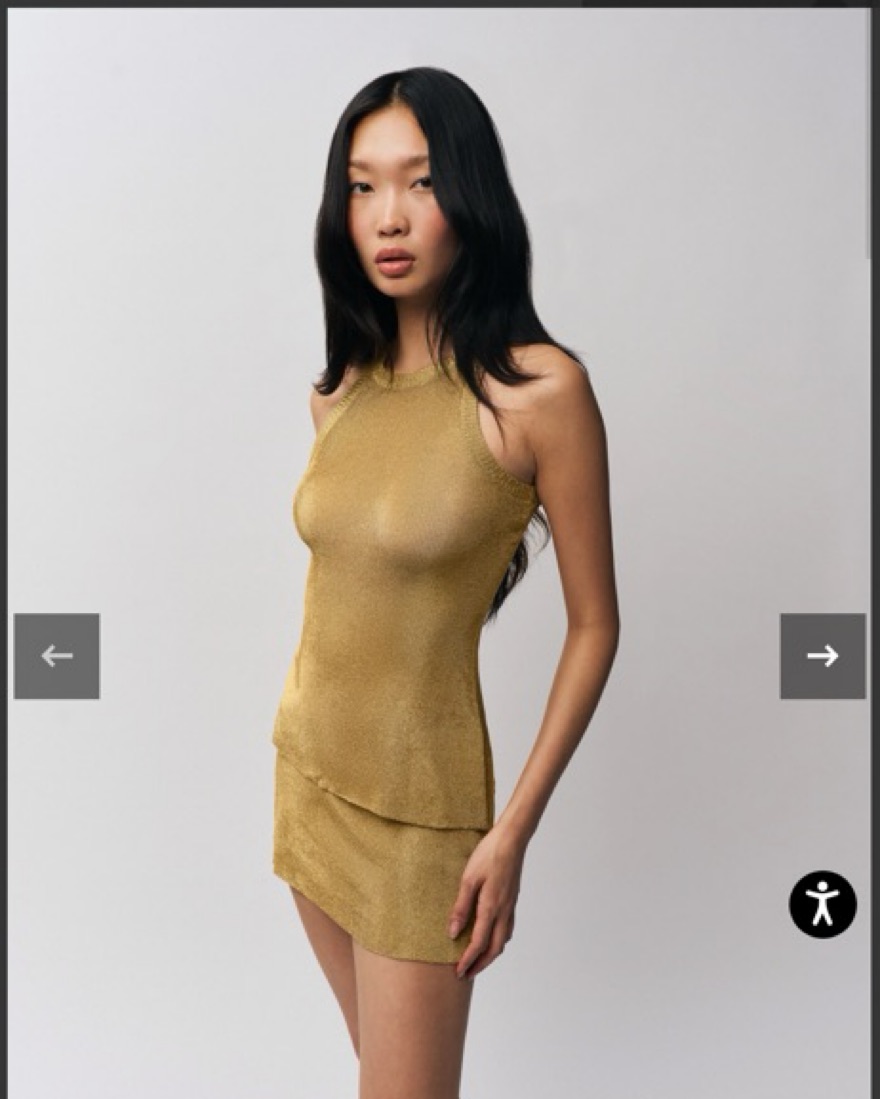This screenshot has height=1099, width=880.
Task: Show the next product photo
Action: pos(822,656)
